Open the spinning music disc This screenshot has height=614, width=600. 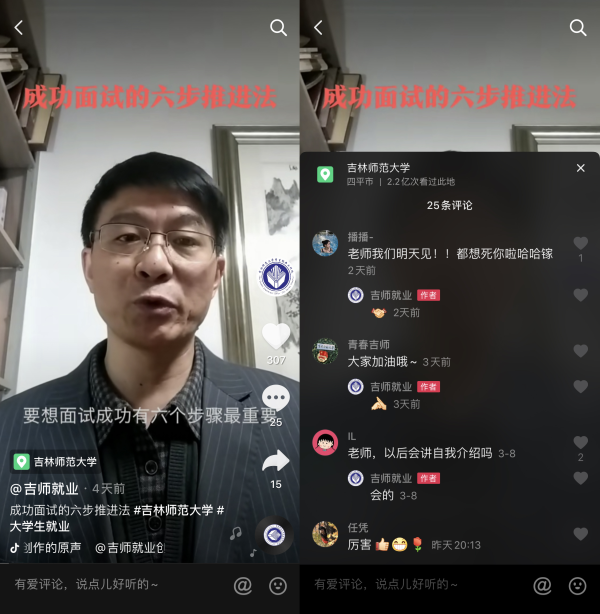pyautogui.click(x=273, y=535)
